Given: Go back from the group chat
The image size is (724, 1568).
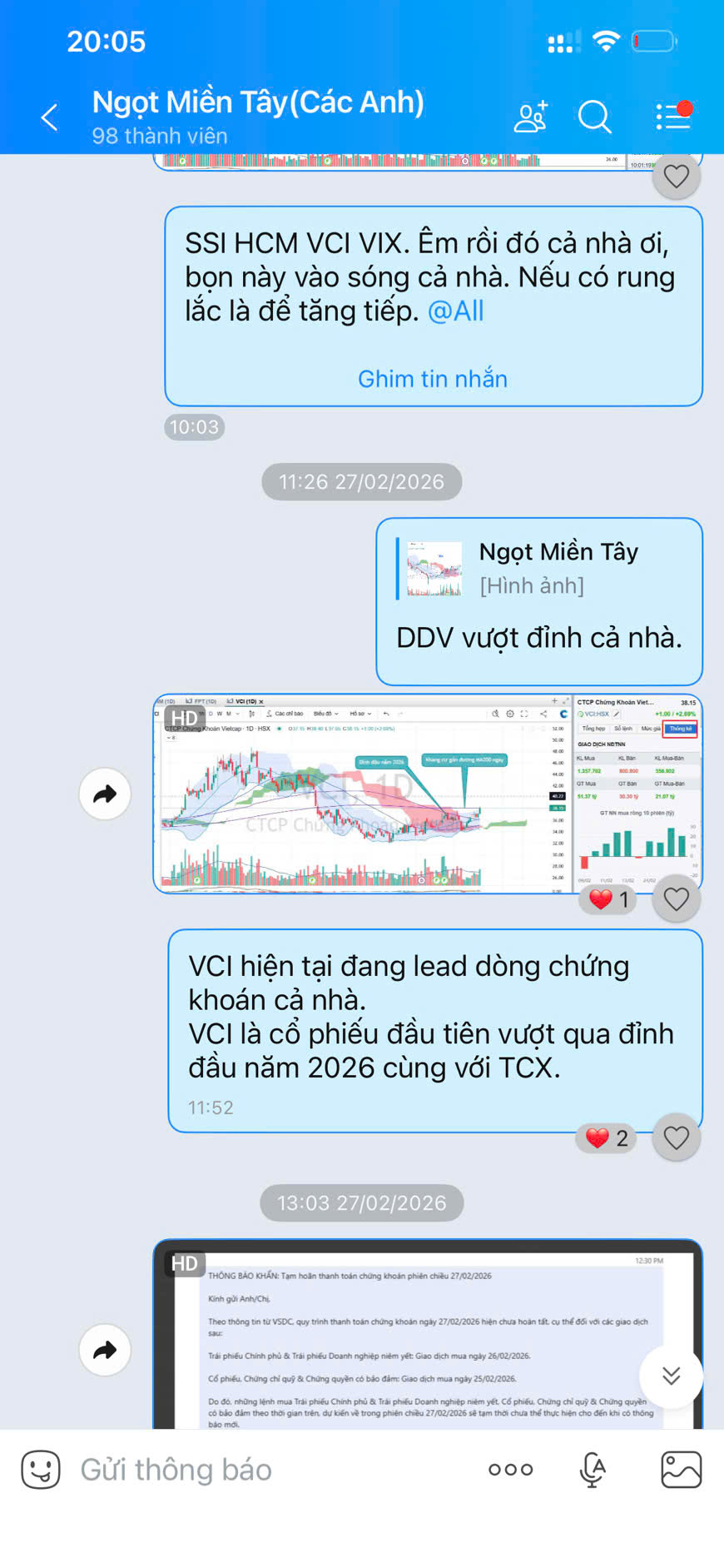Looking at the screenshot, I should [x=49, y=117].
